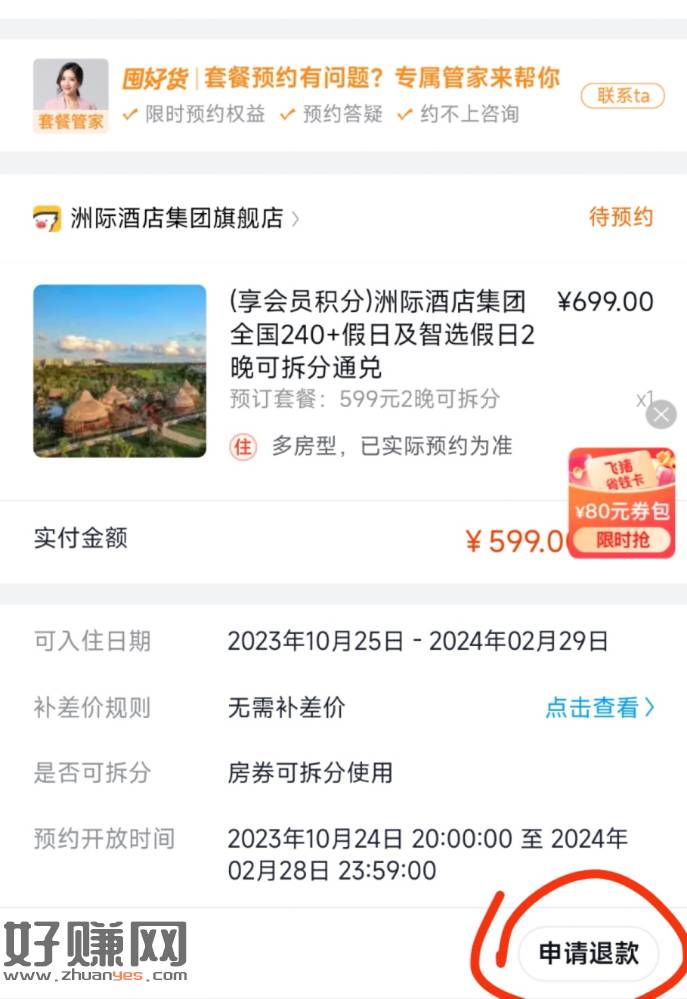The height and width of the screenshot is (999, 687).
Task: View 补差价规则 details via 点击查看
Action: click(x=600, y=708)
